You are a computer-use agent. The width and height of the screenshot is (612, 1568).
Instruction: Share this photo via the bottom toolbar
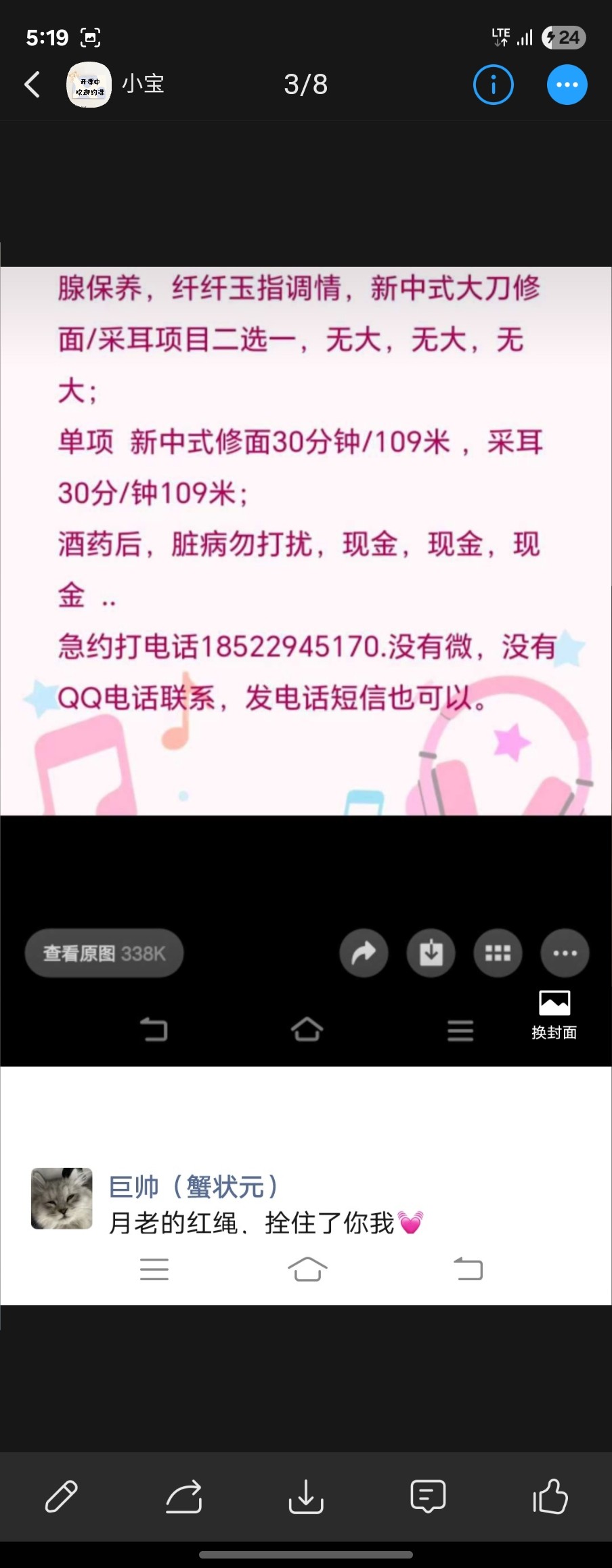(x=184, y=1496)
